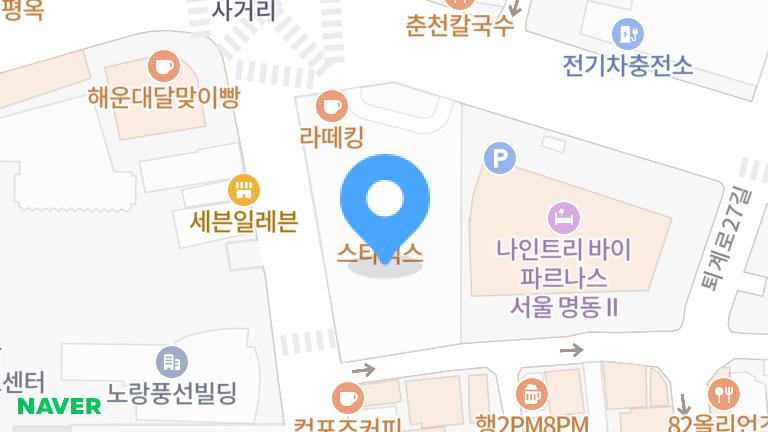Select the 해운대달맞이빵 cafe marker

click(162, 67)
